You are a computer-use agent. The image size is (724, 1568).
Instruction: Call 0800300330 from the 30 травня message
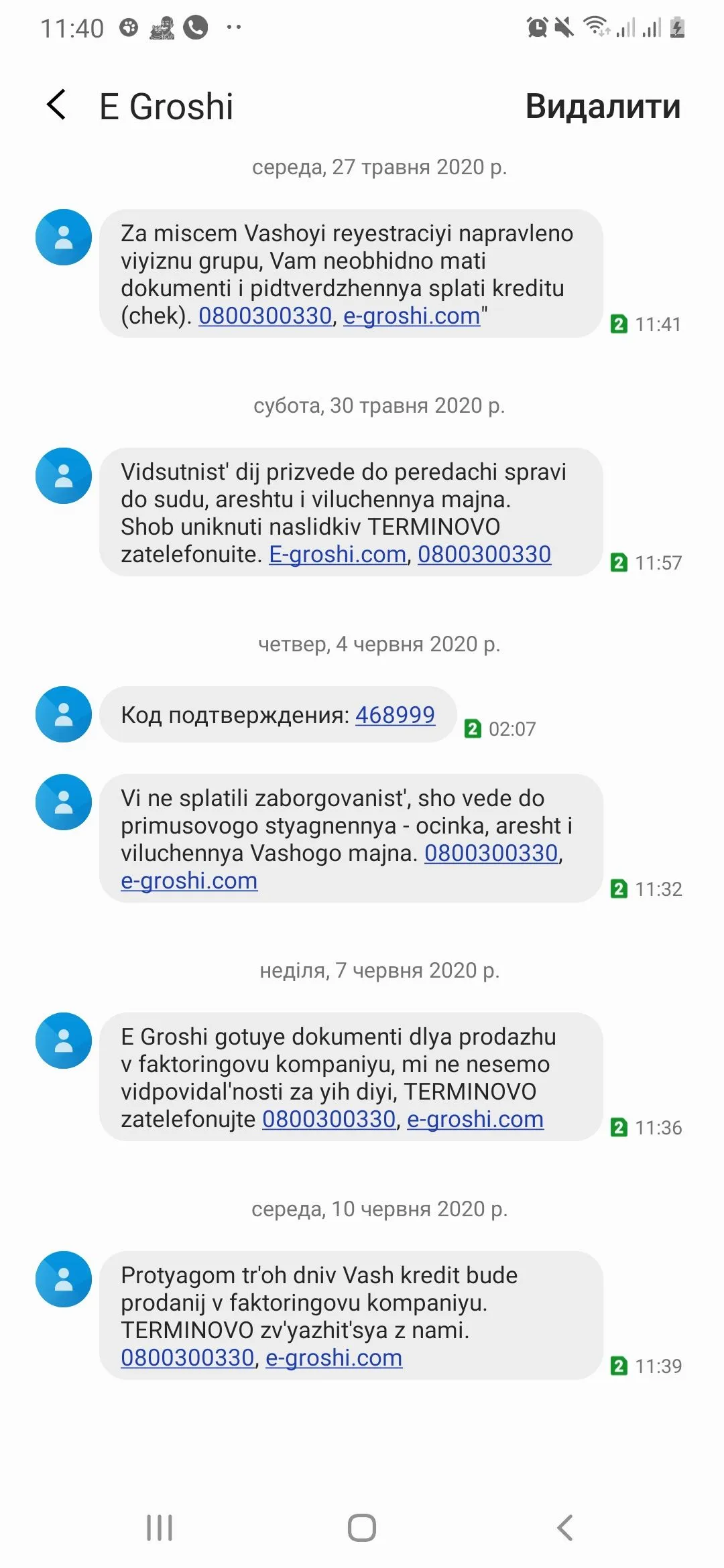point(484,554)
